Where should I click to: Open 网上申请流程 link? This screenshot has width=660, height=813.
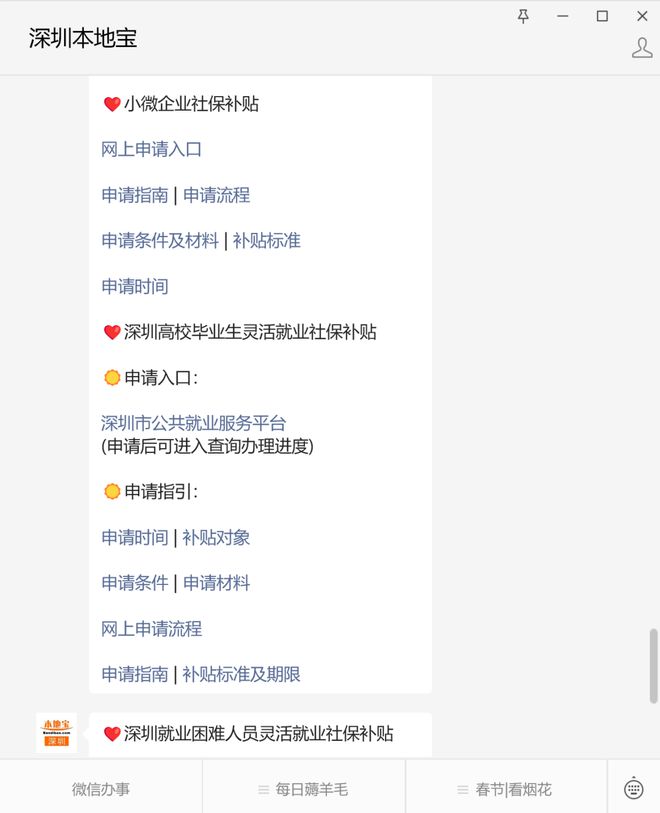coord(151,629)
